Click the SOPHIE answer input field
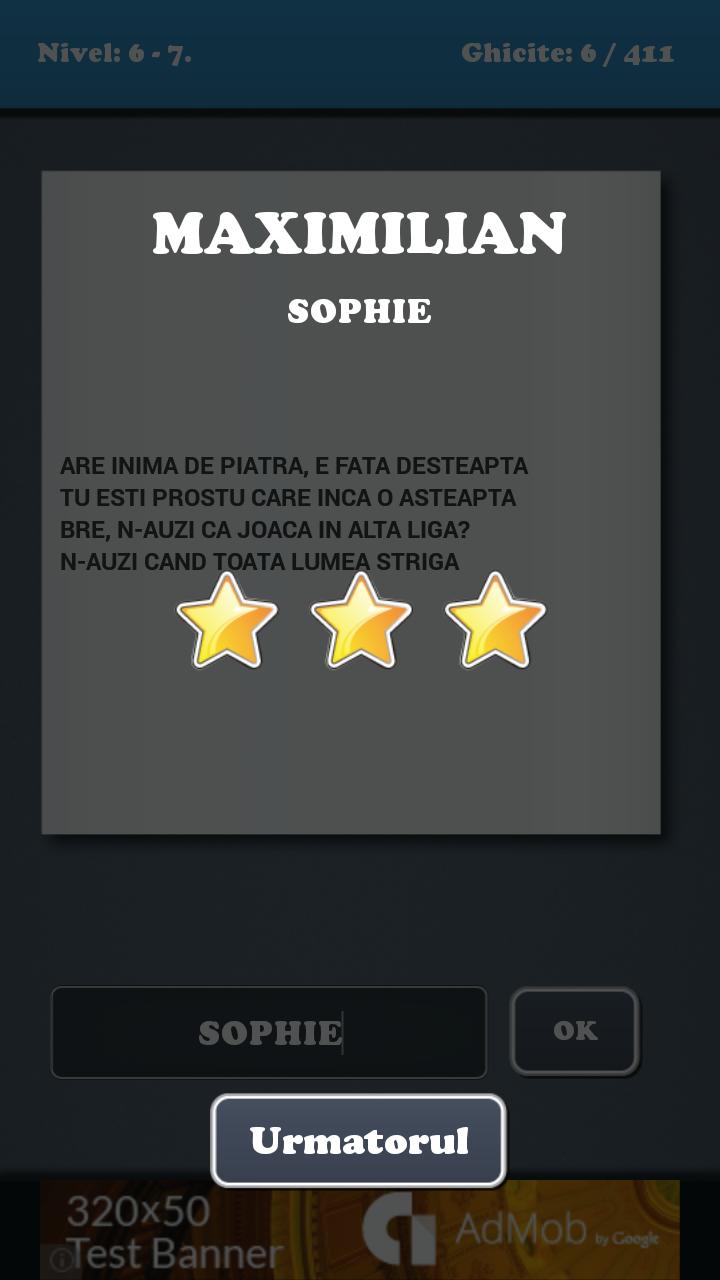Viewport: 720px width, 1280px height. 268,1031
